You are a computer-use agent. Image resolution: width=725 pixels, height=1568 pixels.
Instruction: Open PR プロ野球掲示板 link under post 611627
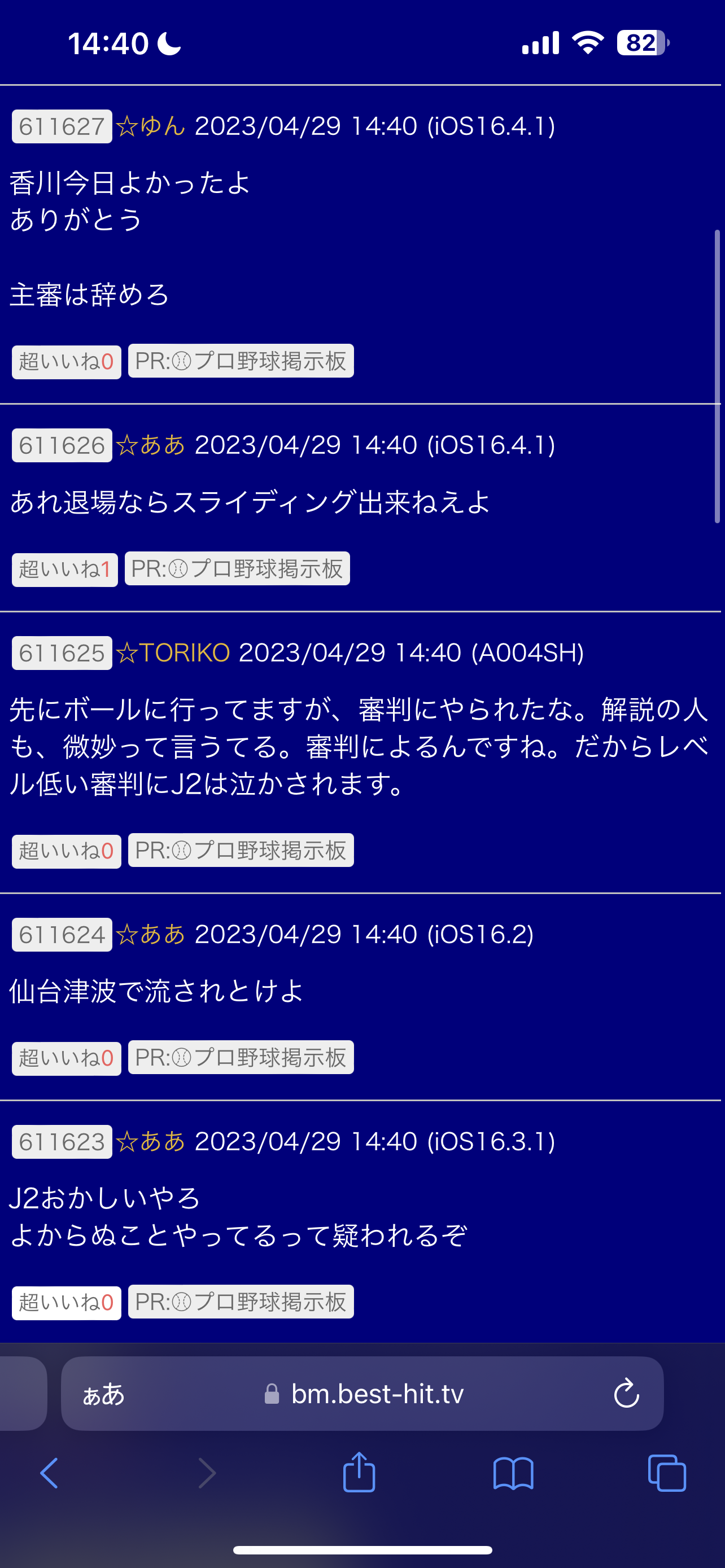tap(241, 361)
